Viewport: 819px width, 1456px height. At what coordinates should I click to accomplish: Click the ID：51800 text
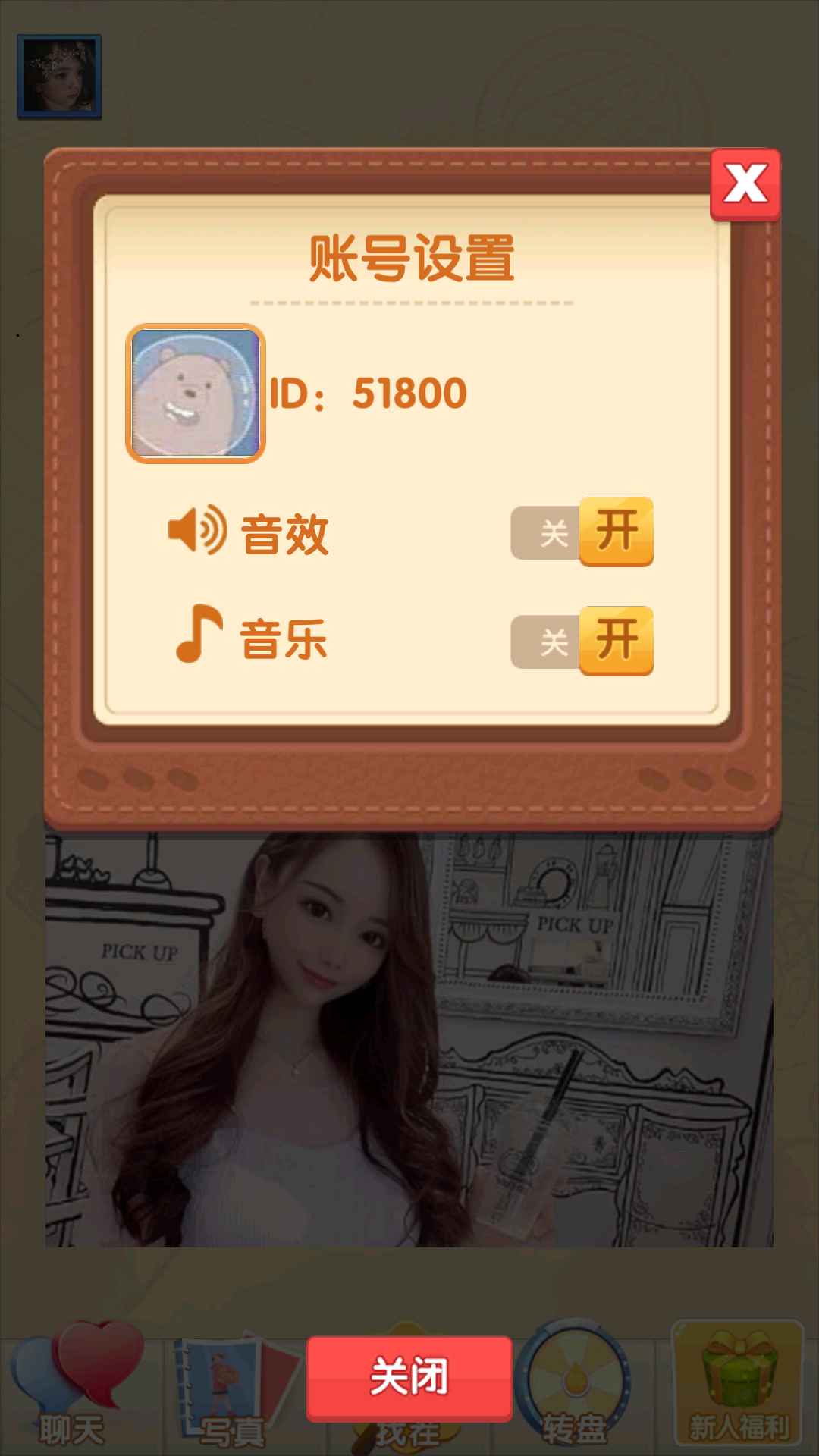coord(368,392)
